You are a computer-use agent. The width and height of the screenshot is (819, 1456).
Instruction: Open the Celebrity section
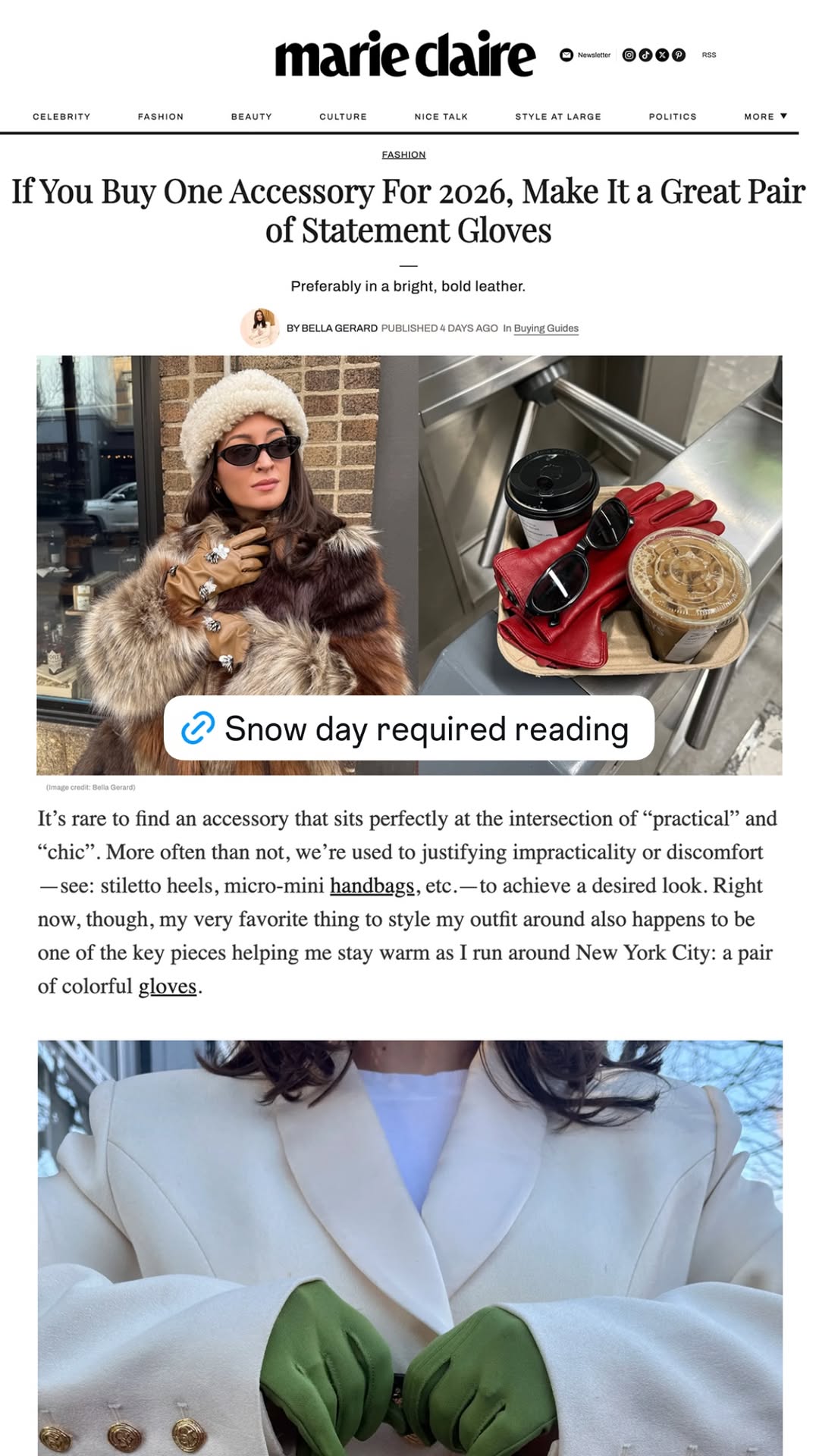[61, 117]
